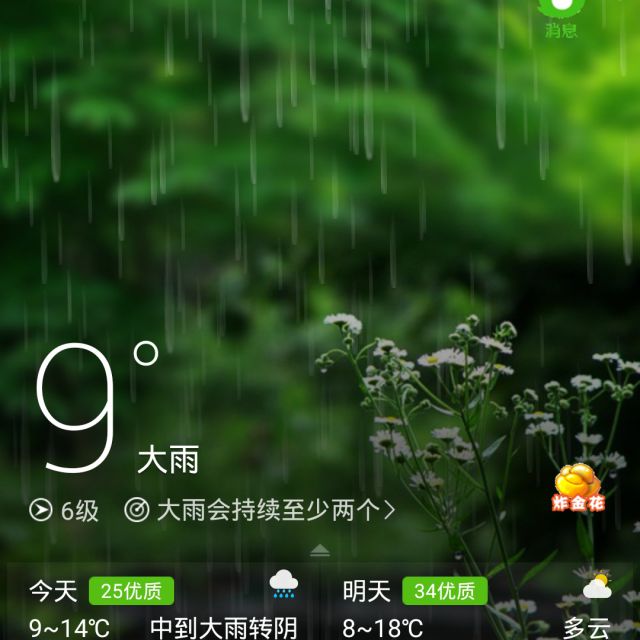Open the 大雨会持续 rain forecast alert

click(x=260, y=510)
